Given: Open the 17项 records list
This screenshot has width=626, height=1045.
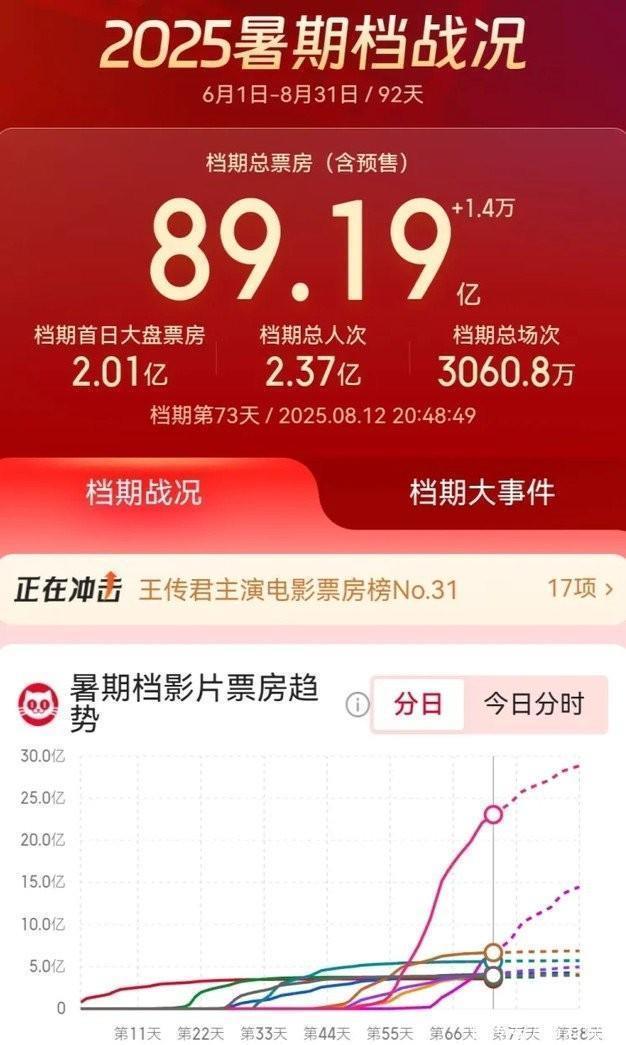Looking at the screenshot, I should pos(580,588).
